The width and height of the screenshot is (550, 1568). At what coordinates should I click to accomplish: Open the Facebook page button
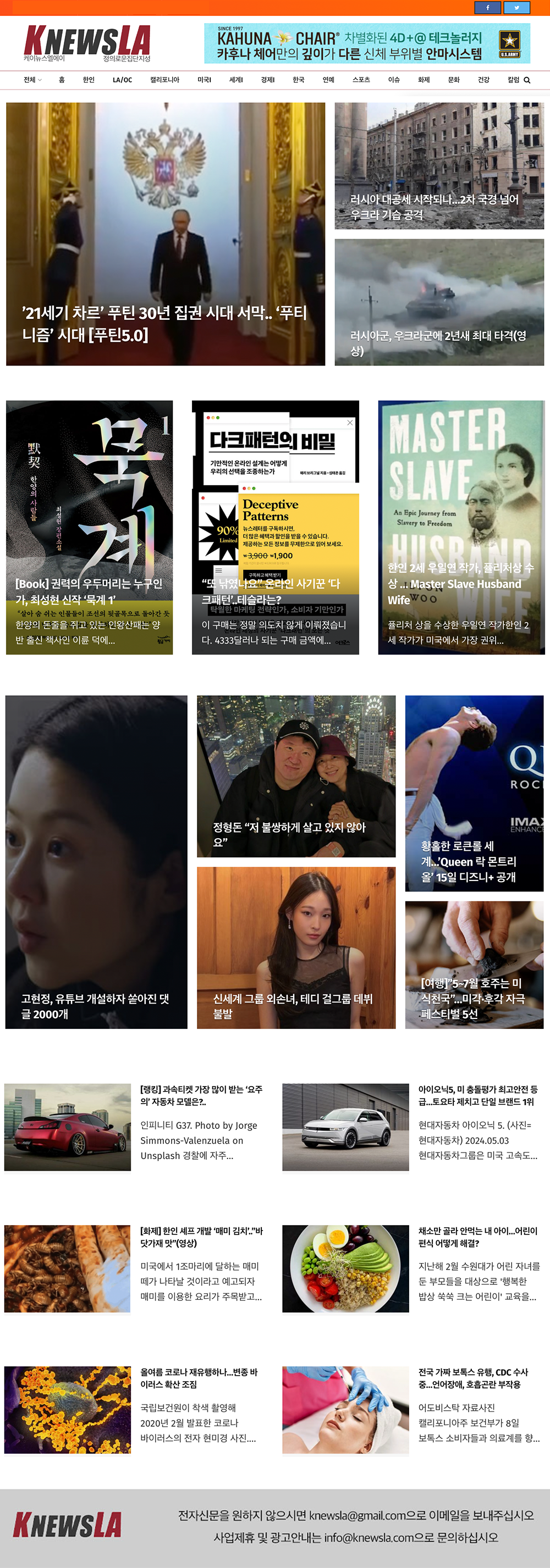coord(487,7)
